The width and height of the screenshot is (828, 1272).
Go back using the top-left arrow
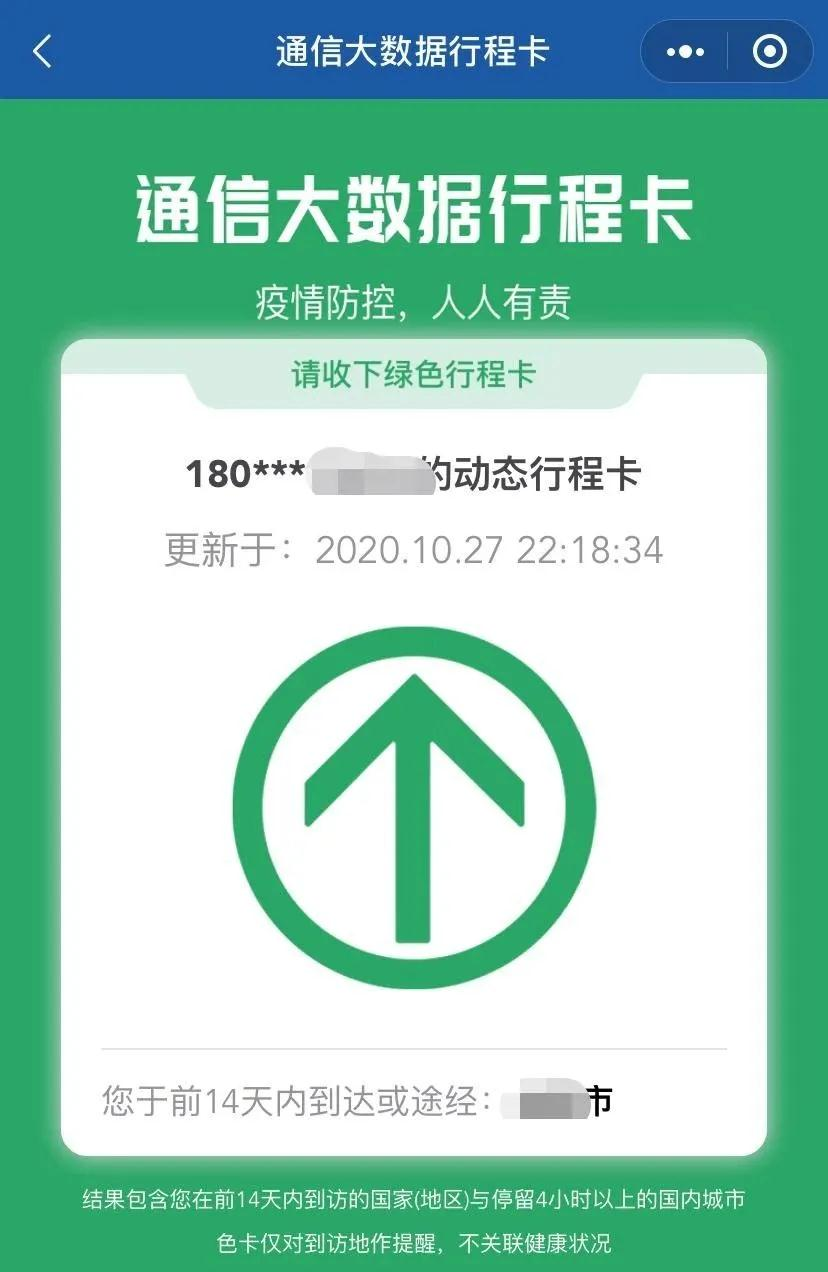click(x=42, y=51)
